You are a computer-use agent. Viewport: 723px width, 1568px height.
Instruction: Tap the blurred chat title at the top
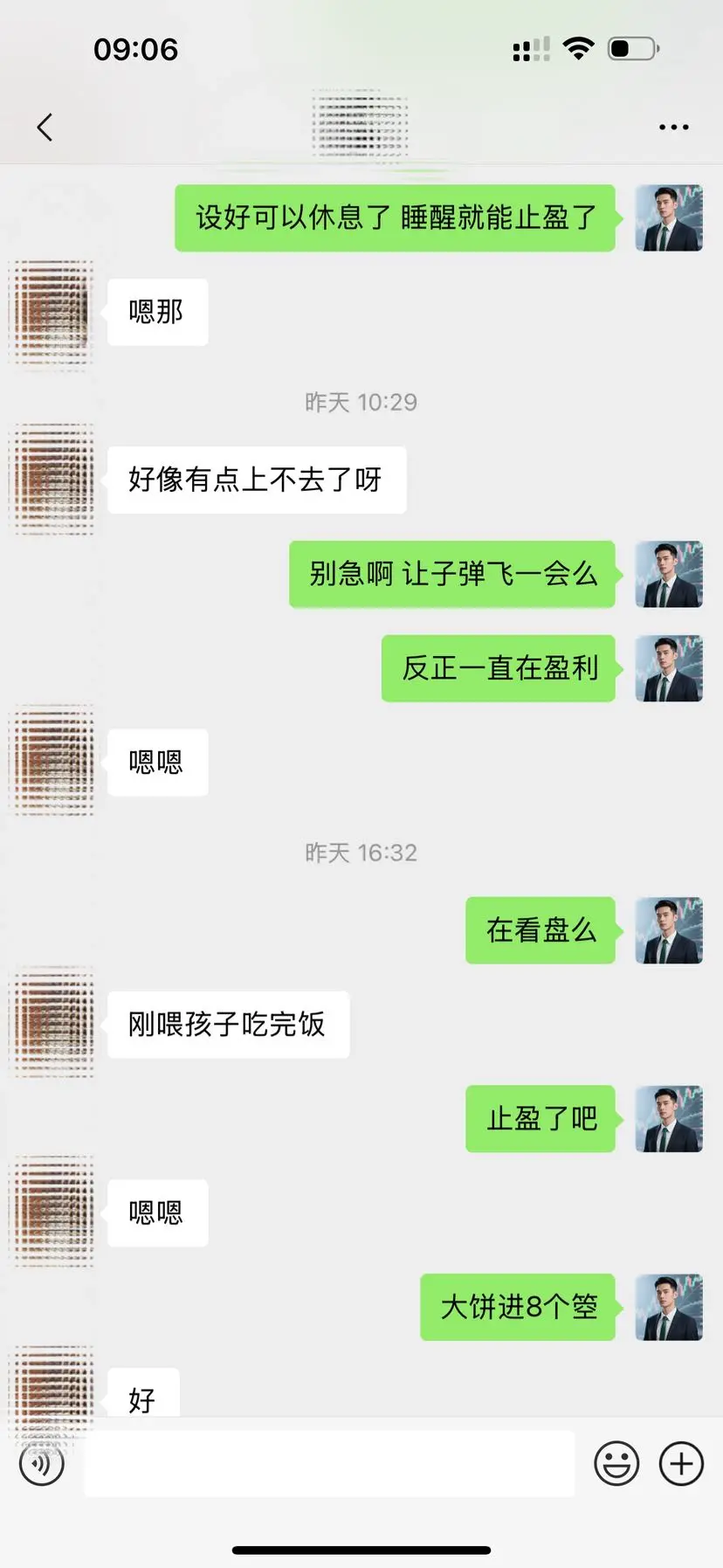pyautogui.click(x=361, y=127)
